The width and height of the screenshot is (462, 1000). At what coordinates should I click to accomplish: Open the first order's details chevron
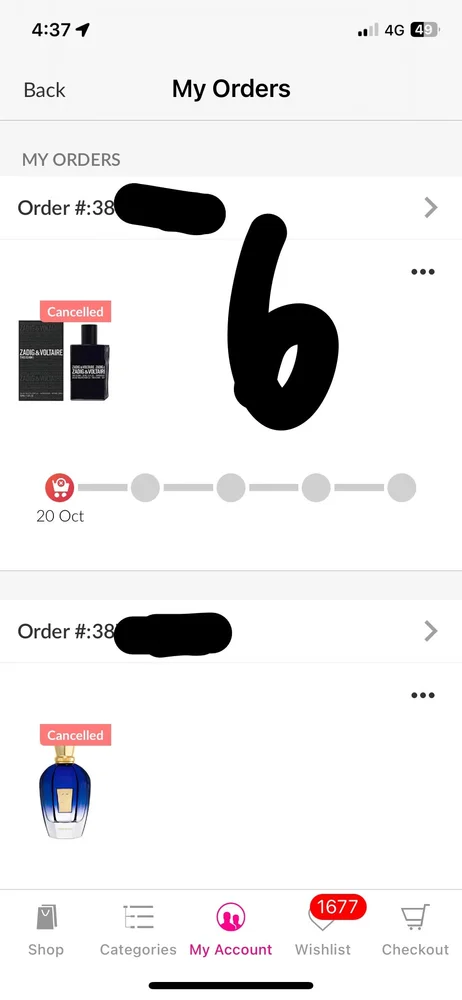pos(431,207)
